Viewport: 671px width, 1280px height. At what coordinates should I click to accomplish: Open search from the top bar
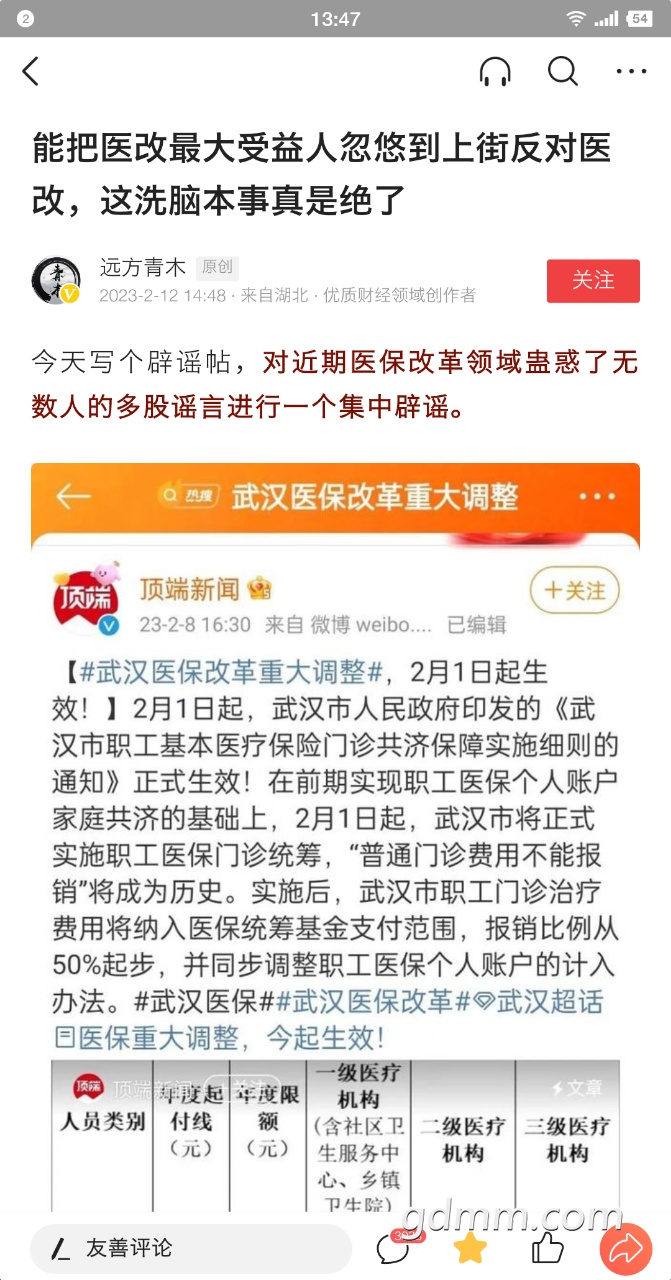(x=563, y=71)
